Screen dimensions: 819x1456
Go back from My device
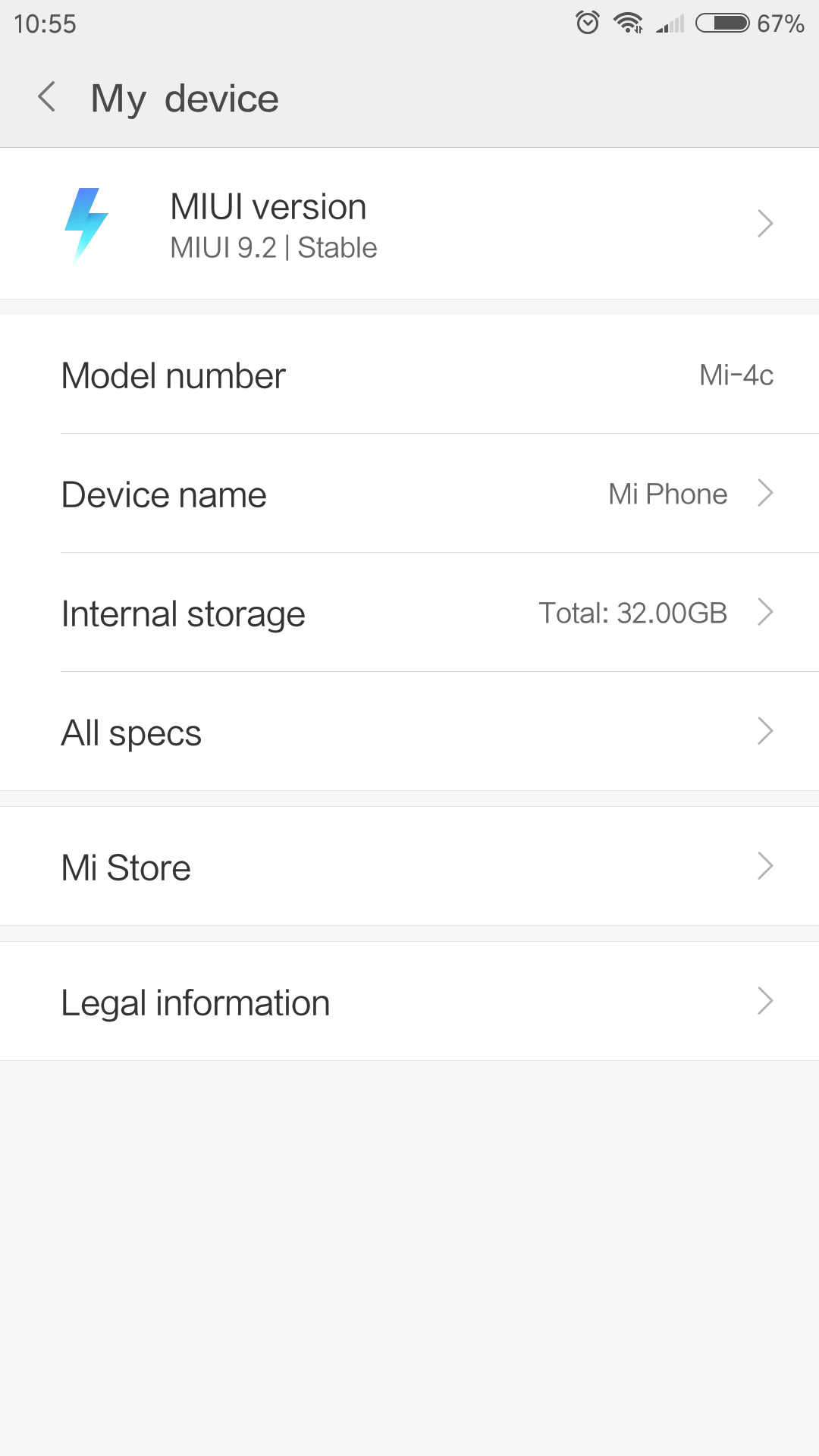[47, 97]
